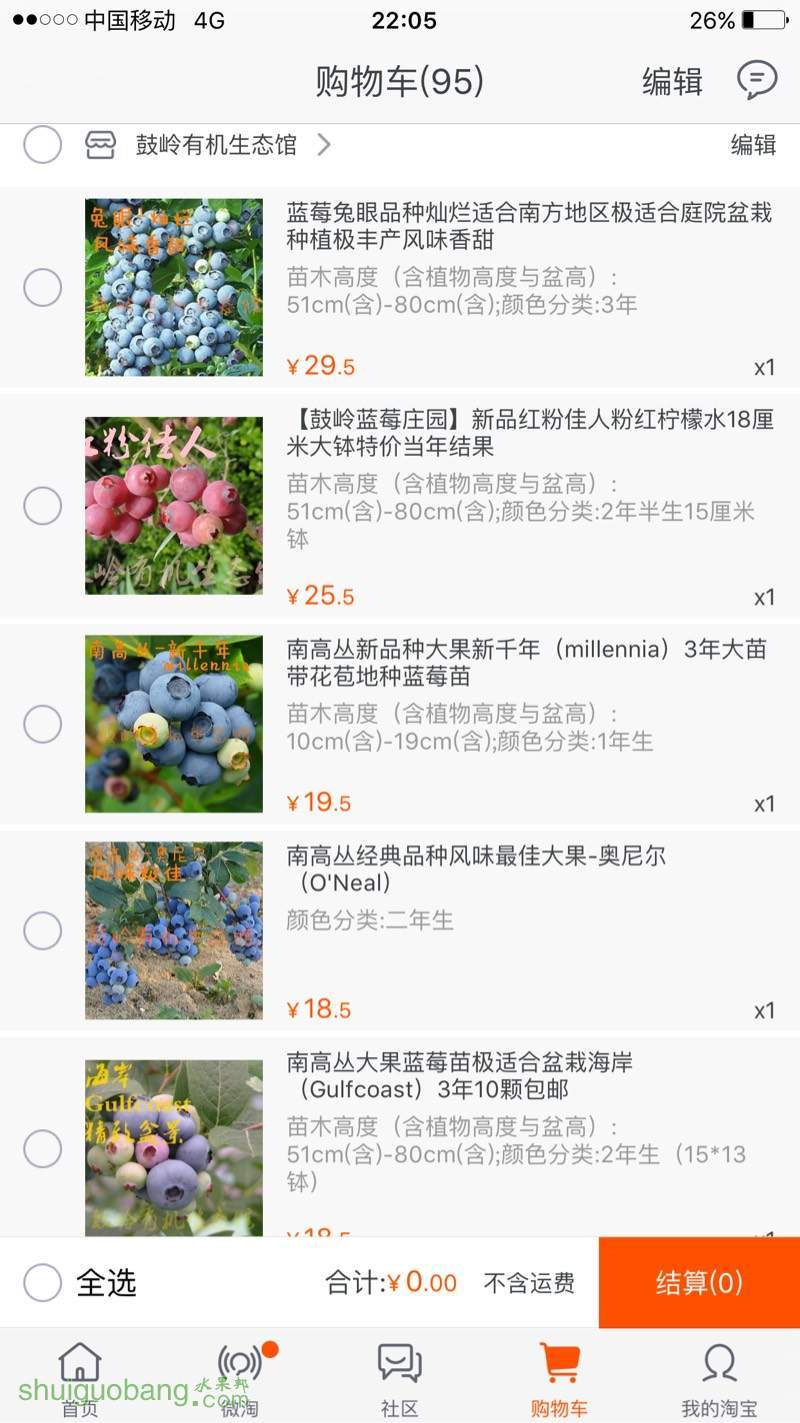
Task: Tap 编辑 next to the cart title
Action: point(672,82)
